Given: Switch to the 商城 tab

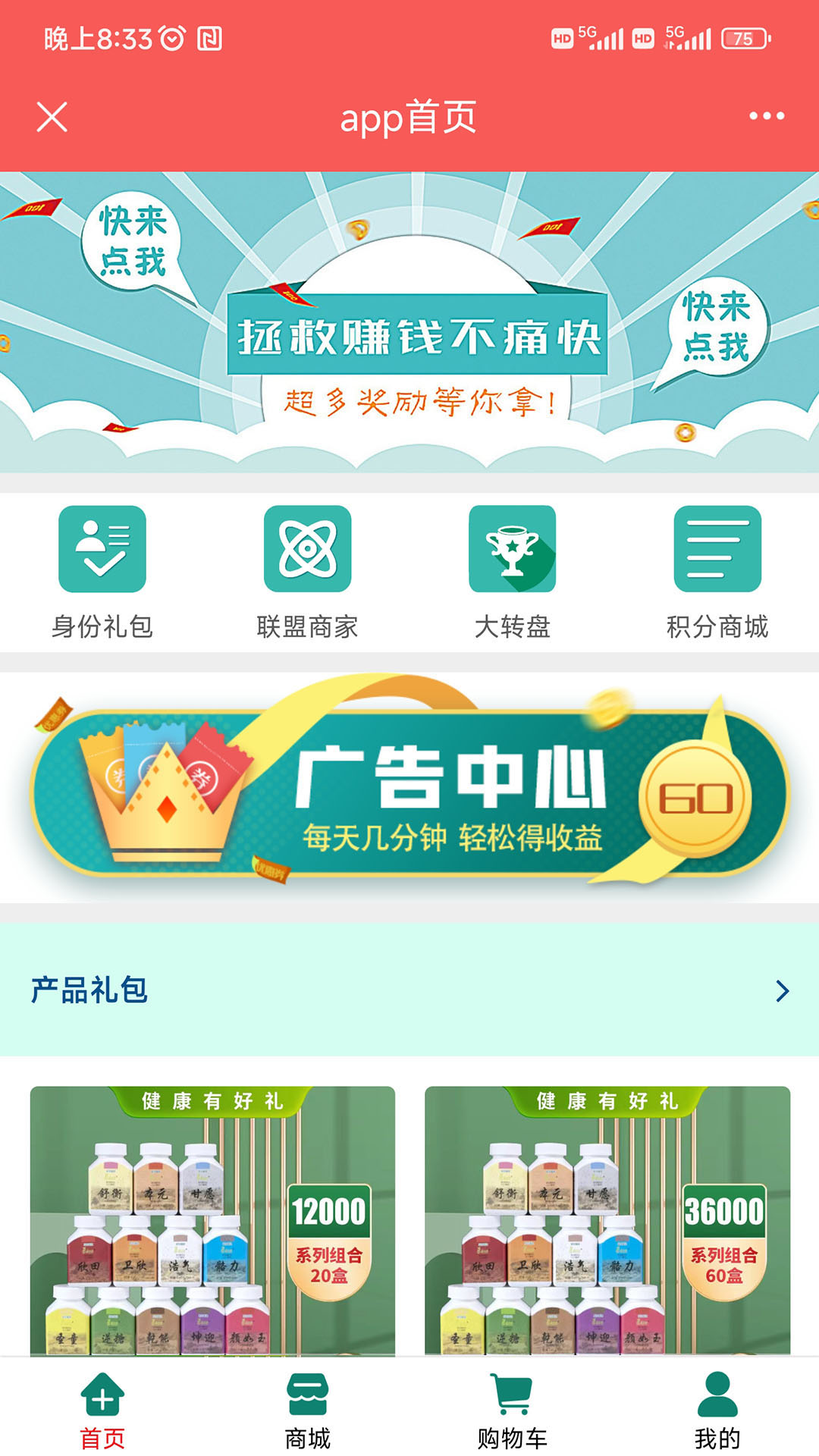Looking at the screenshot, I should click(307, 1410).
